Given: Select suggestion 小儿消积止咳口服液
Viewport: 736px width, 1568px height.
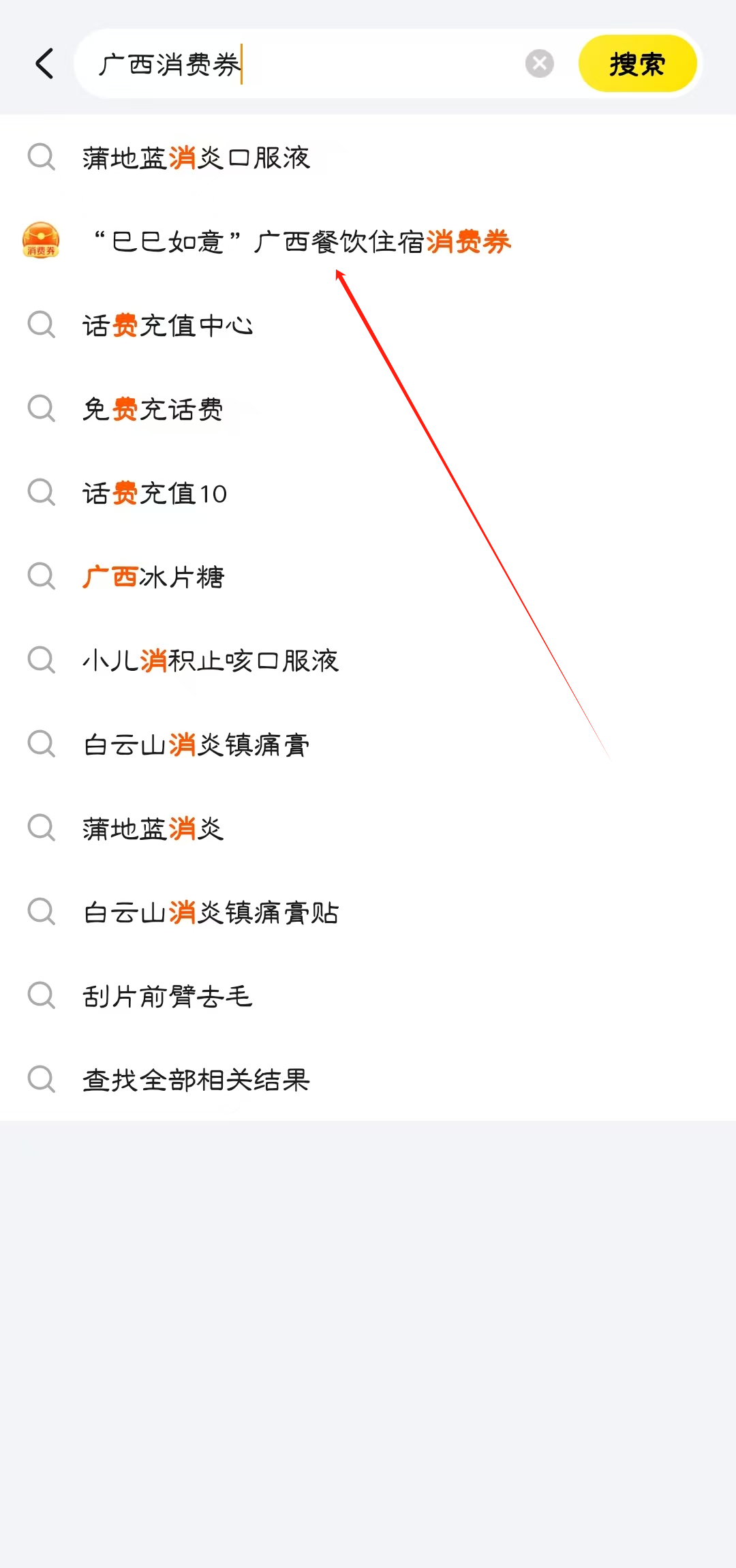Looking at the screenshot, I should 211,661.
